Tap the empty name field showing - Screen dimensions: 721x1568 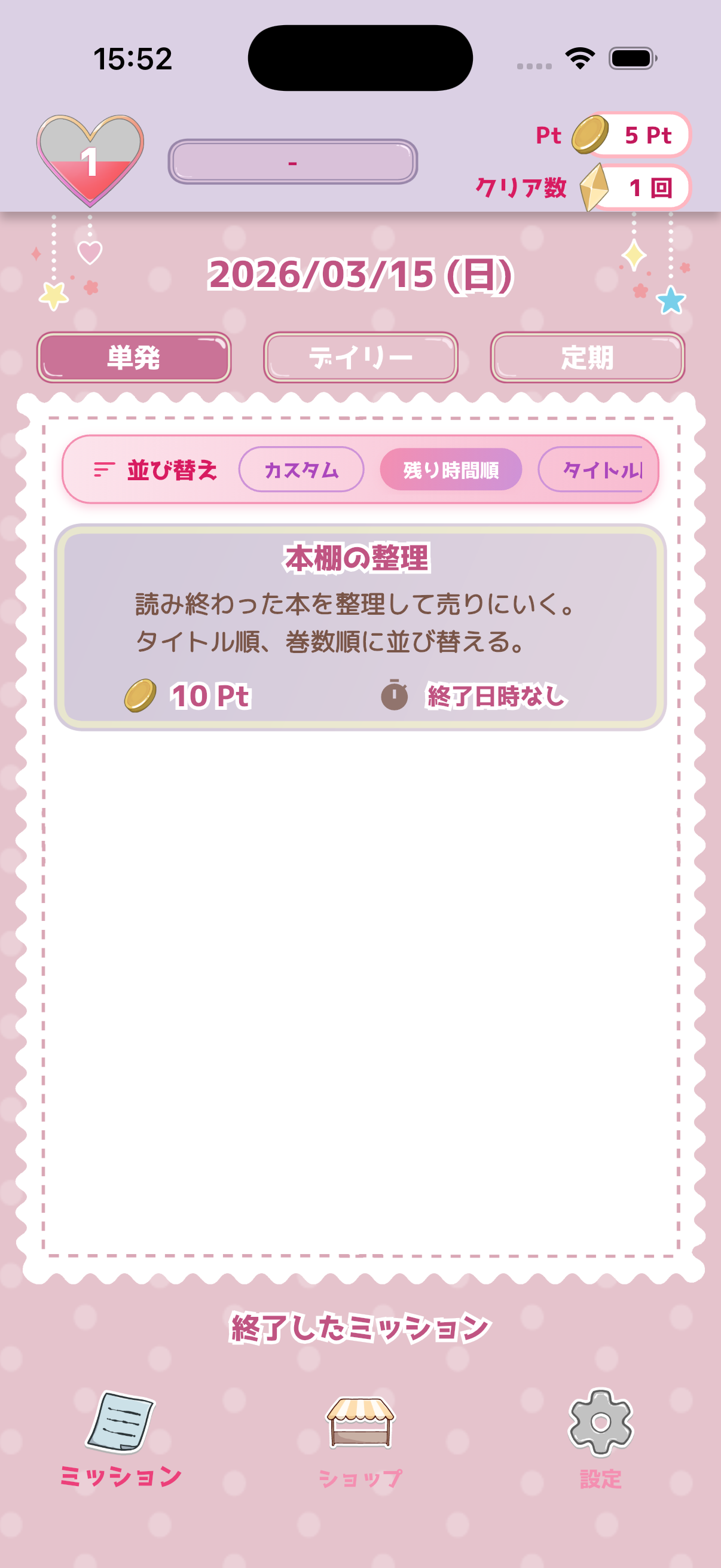click(292, 161)
